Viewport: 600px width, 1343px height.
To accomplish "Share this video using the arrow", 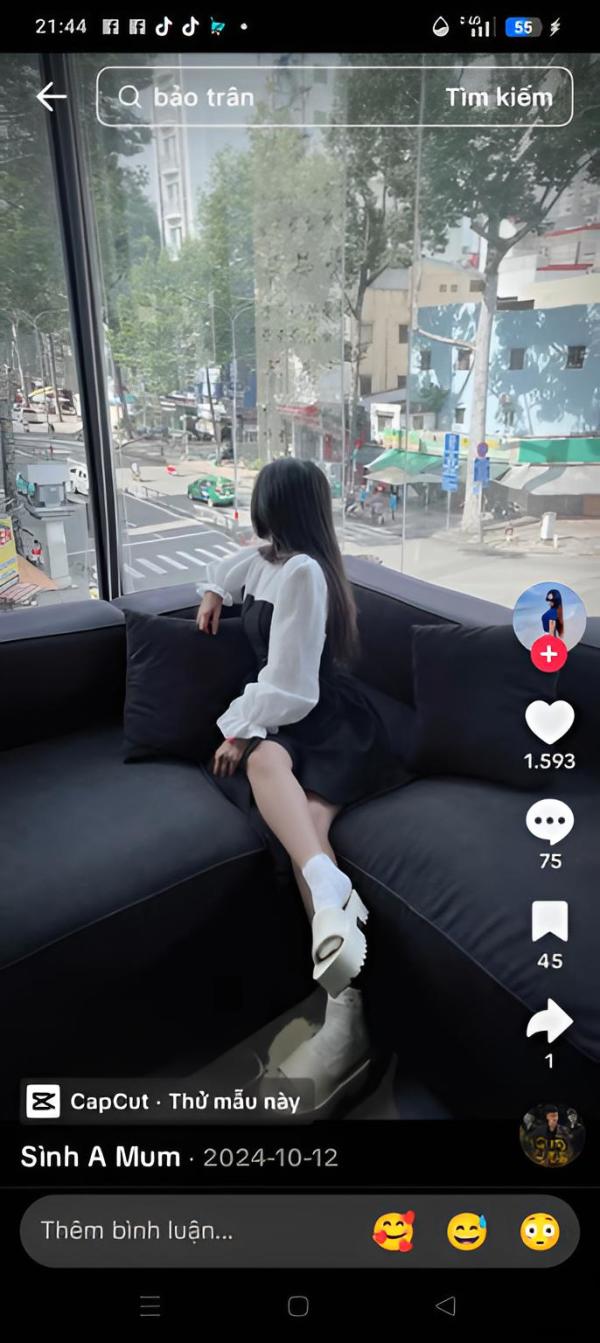I will click(x=550, y=1021).
